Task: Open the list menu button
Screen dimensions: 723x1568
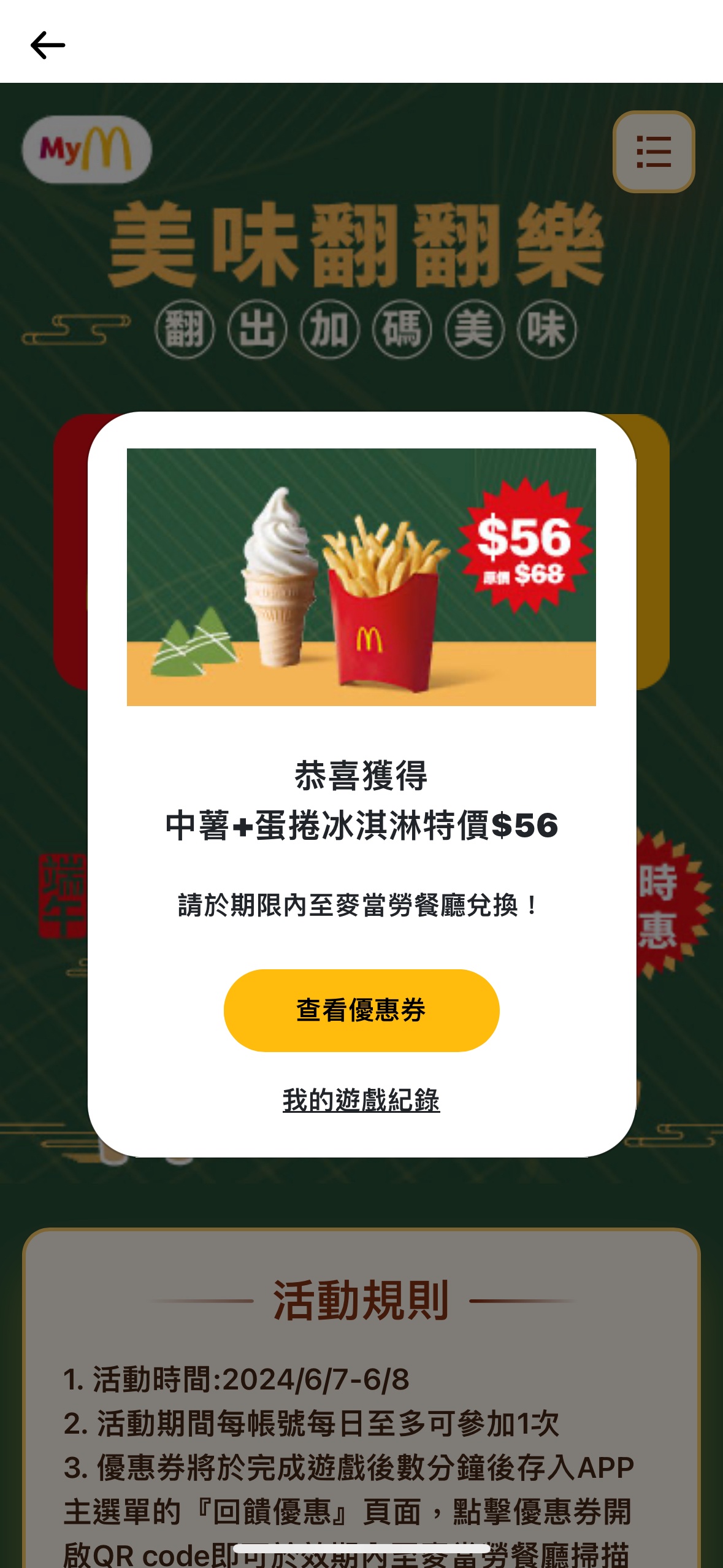Action: 653,152
